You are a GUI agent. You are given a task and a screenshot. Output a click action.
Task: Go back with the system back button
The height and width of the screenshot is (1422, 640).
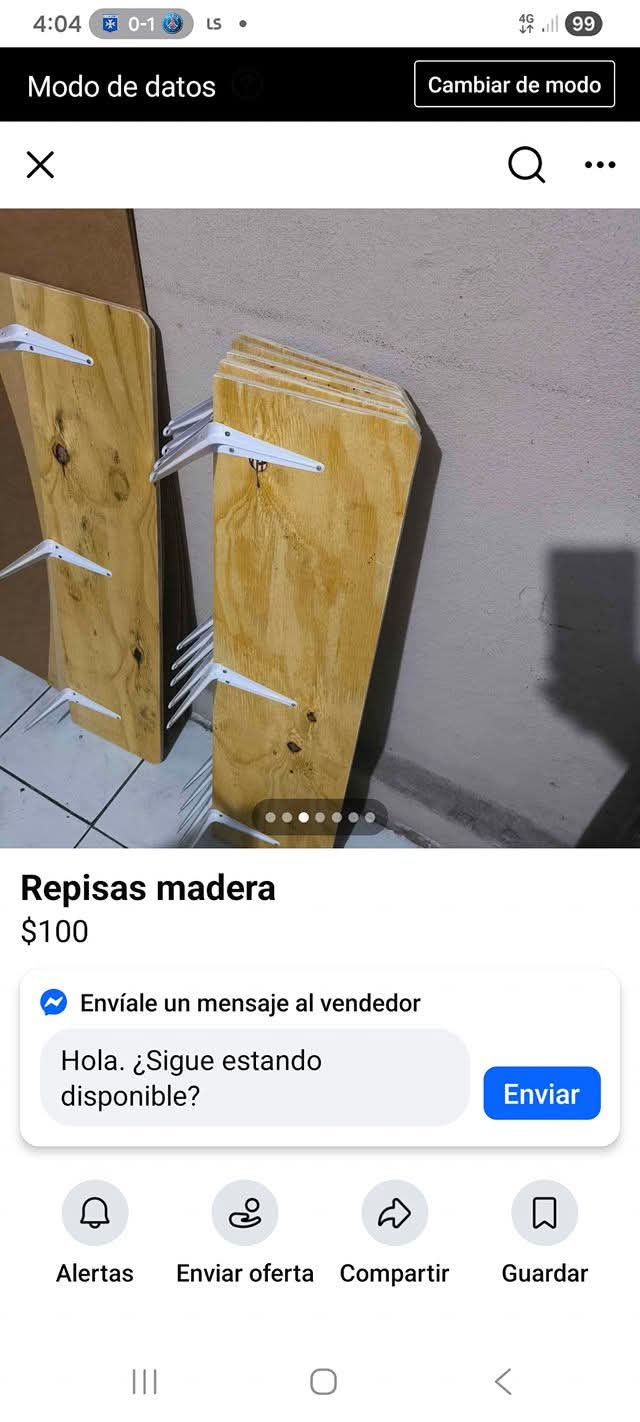tap(503, 1382)
